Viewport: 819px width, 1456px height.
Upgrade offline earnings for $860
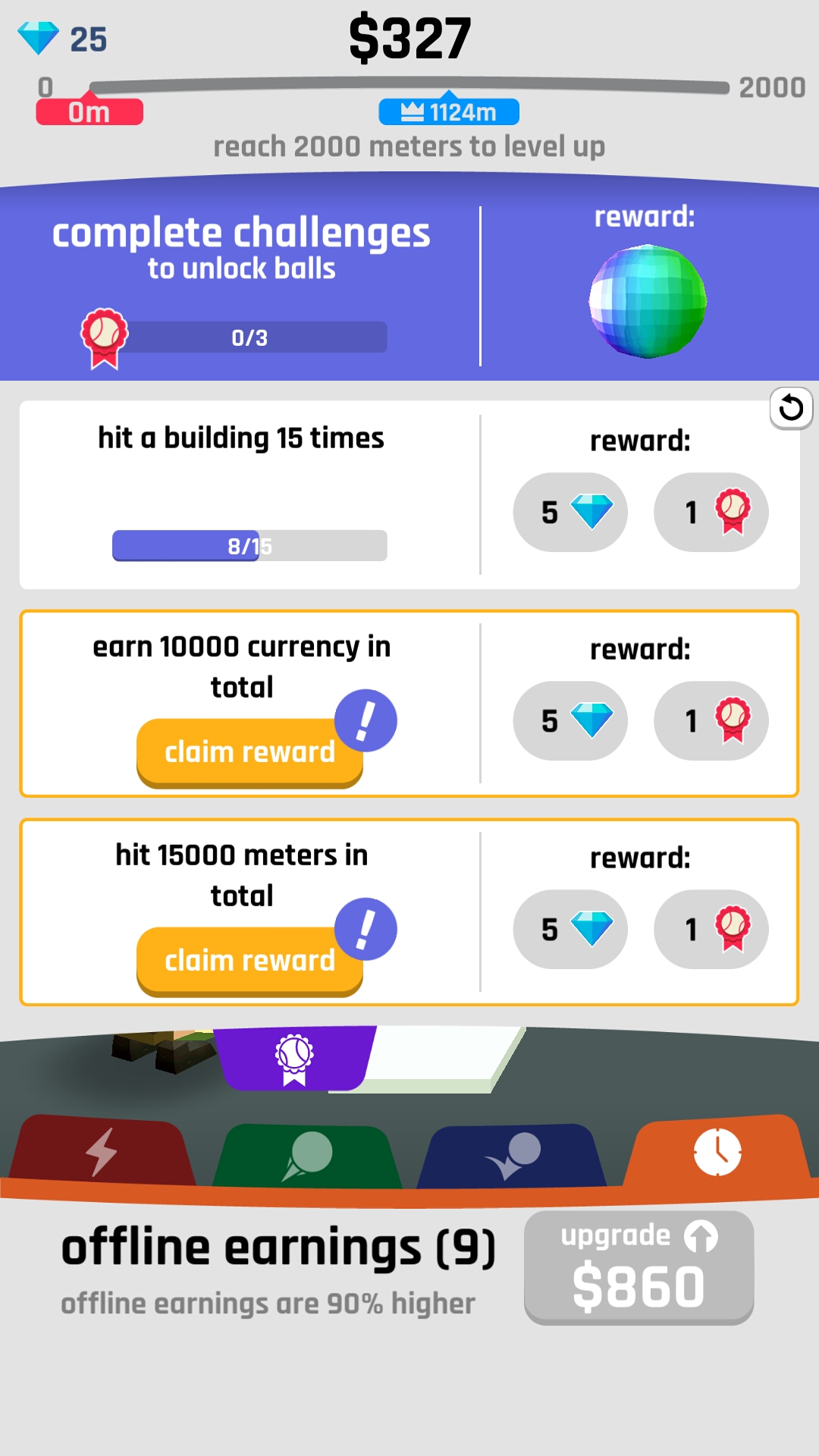[639, 1267]
